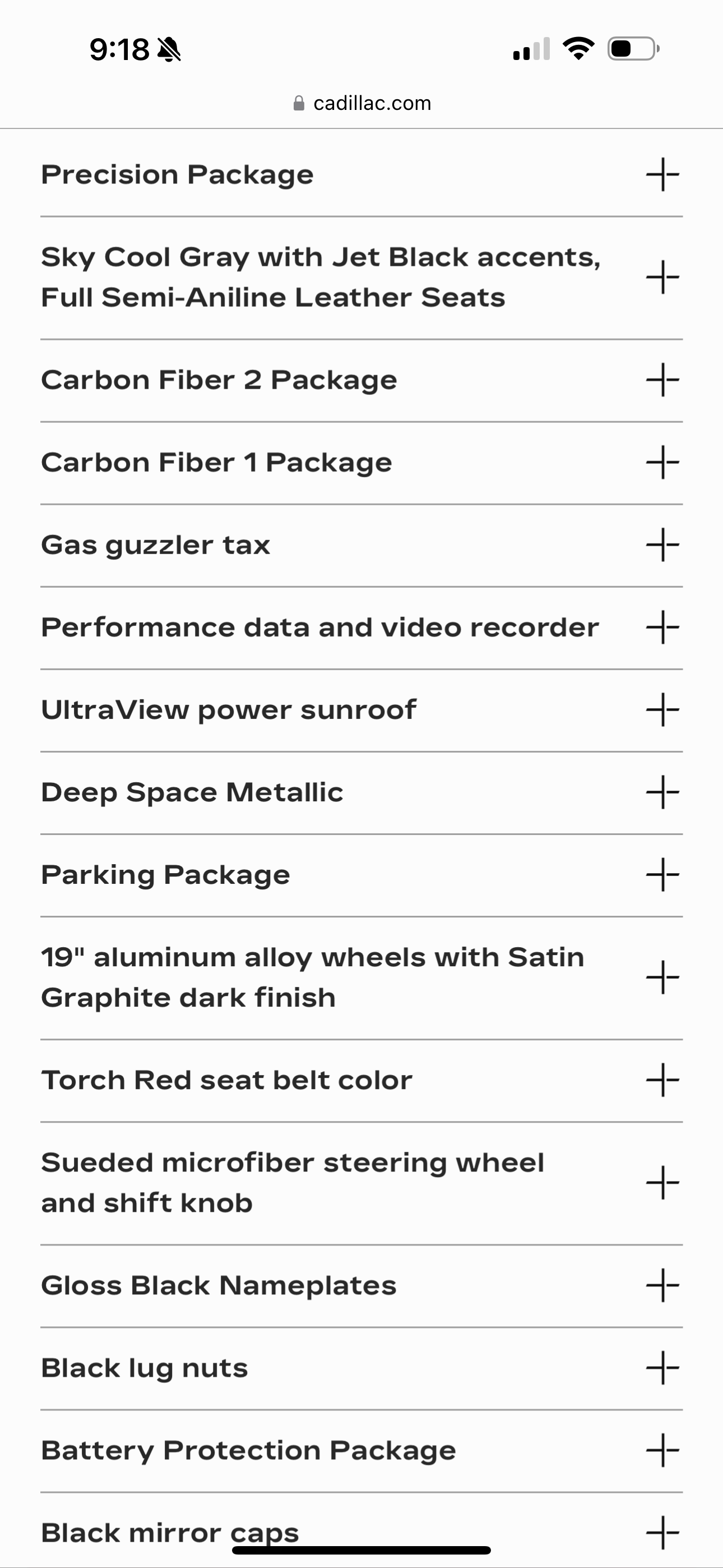Show Gas guzzler tax details
The width and height of the screenshot is (723, 1568).
(x=662, y=545)
